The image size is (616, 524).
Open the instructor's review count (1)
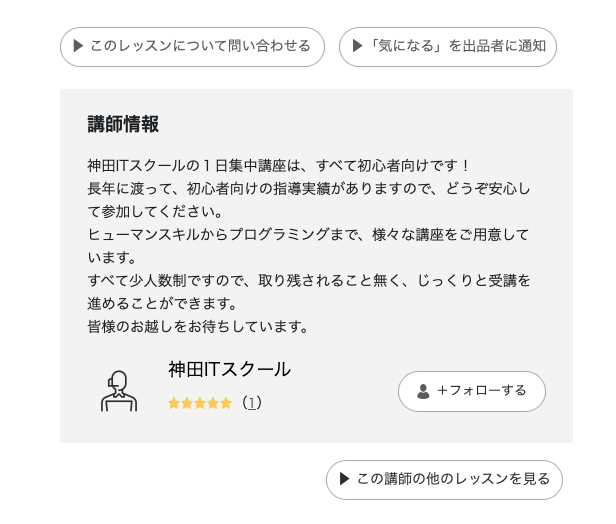click(252, 403)
